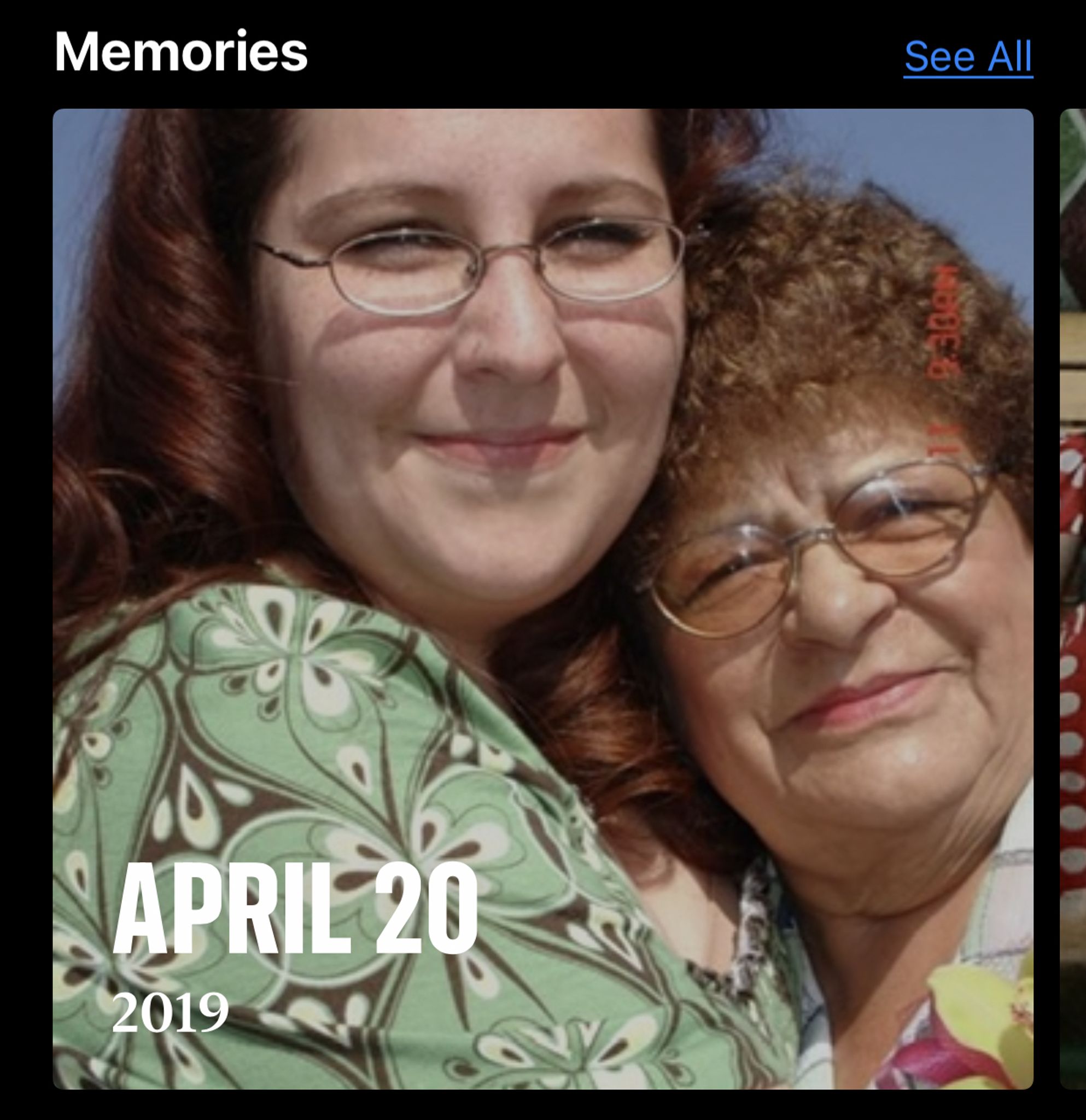Open the April 20, 2019 memory card
This screenshot has width=1086, height=1120.
[542, 599]
